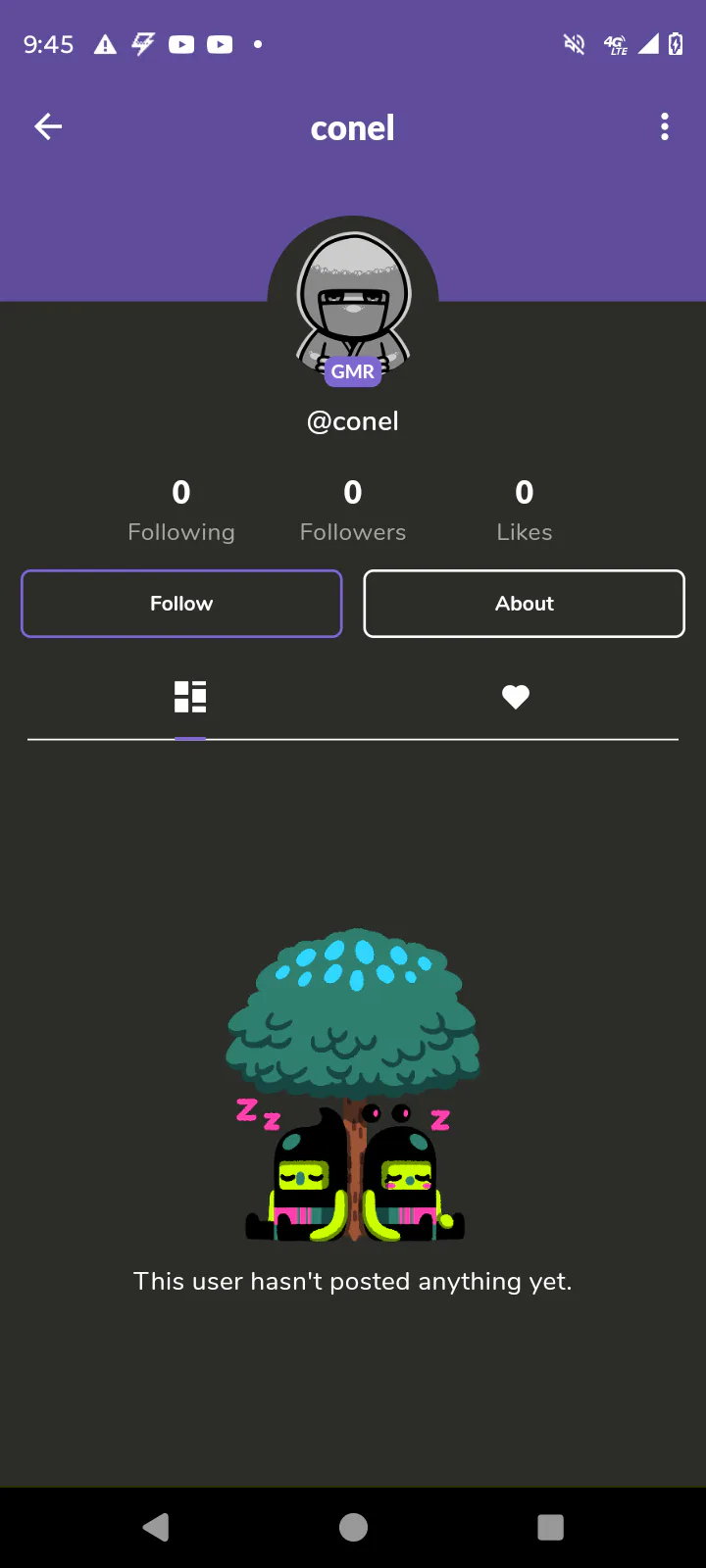Open the three-dot overflow menu

665,126
